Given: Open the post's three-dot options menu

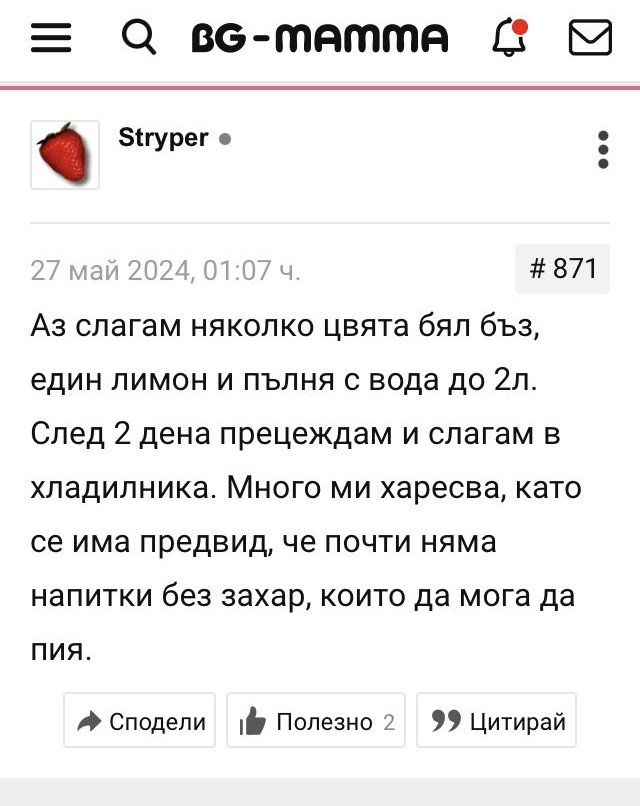Looking at the screenshot, I should [602, 149].
